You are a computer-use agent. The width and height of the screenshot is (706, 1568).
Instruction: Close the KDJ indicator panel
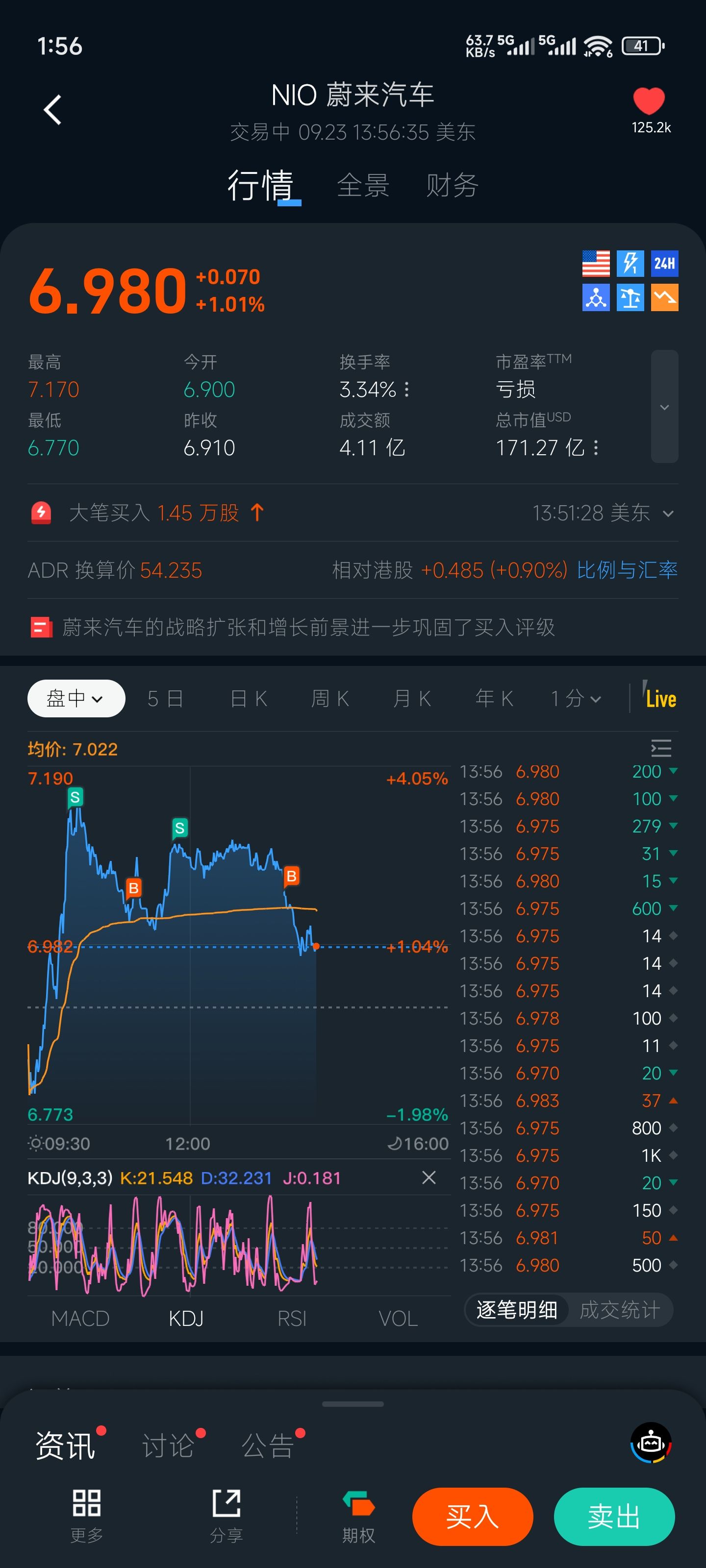click(429, 1178)
